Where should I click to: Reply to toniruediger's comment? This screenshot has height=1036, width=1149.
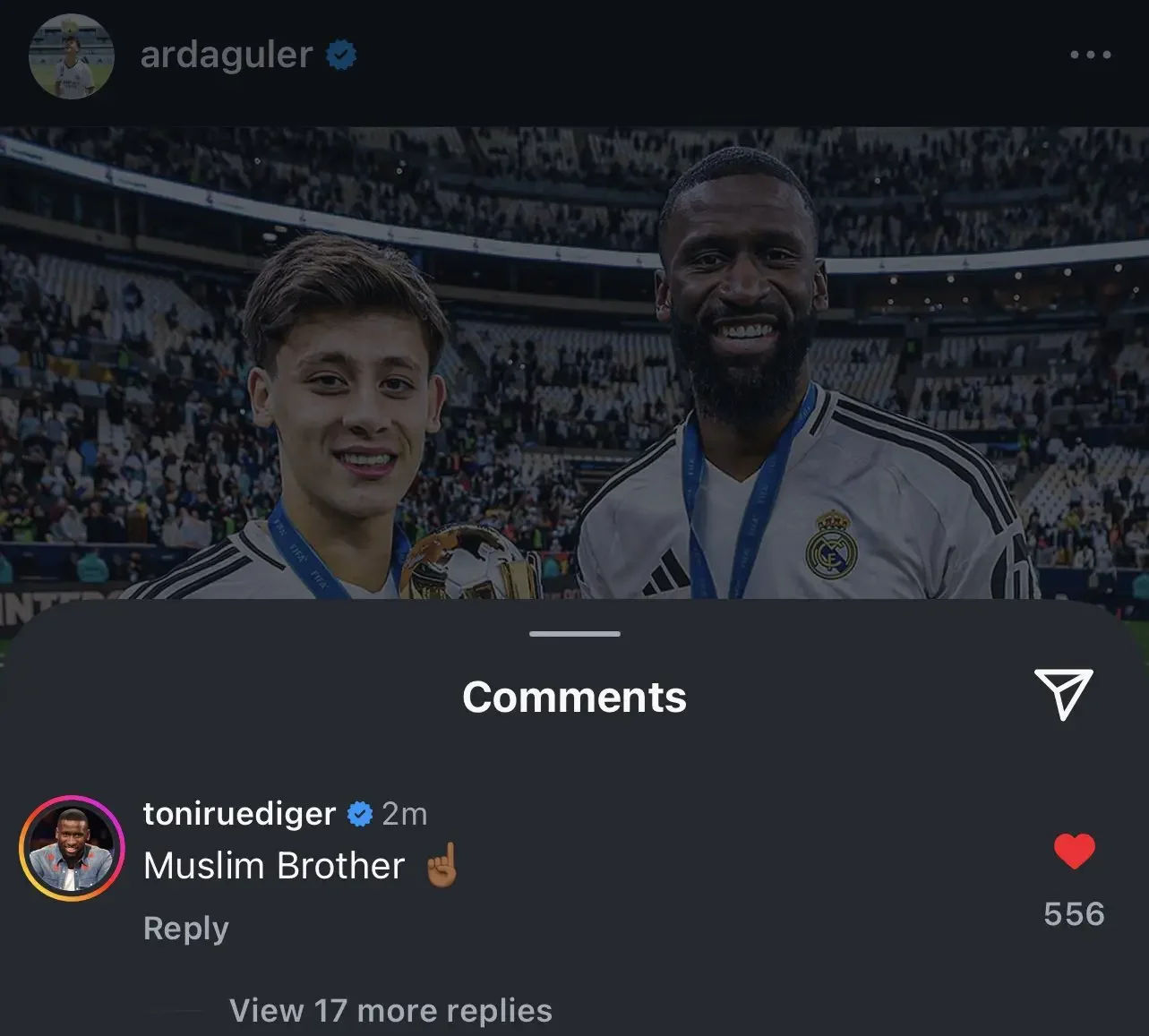pyautogui.click(x=185, y=929)
